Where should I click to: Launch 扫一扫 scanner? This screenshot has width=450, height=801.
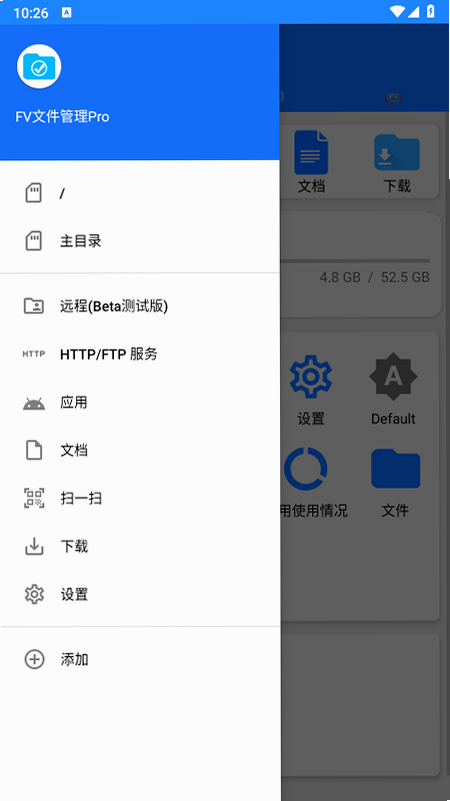click(140, 498)
